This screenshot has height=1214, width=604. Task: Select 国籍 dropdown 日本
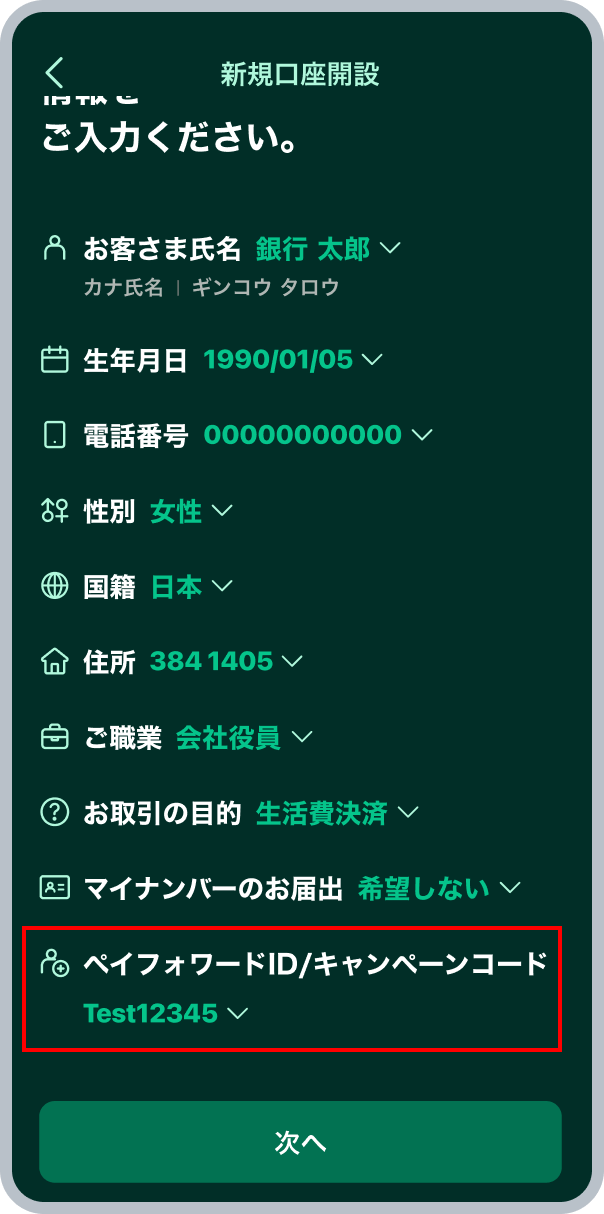[x=191, y=587]
